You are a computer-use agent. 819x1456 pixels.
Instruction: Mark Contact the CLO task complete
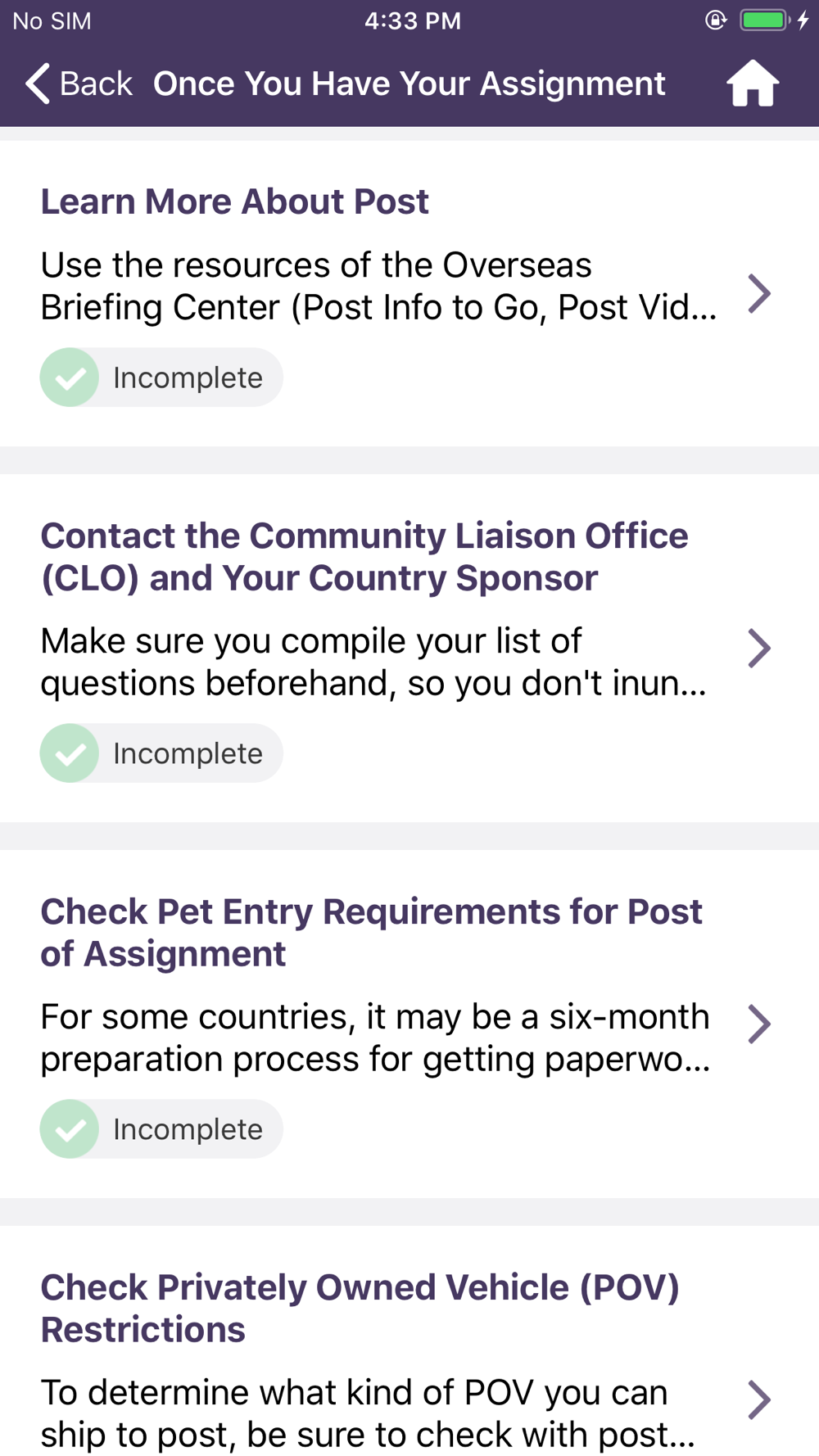(x=161, y=753)
